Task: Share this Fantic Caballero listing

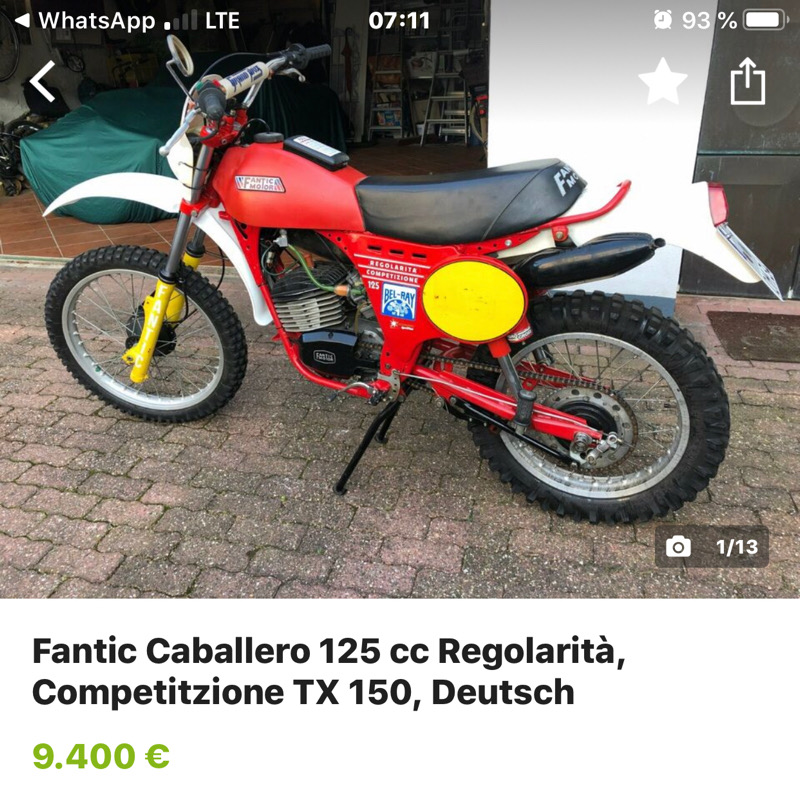Action: click(747, 82)
